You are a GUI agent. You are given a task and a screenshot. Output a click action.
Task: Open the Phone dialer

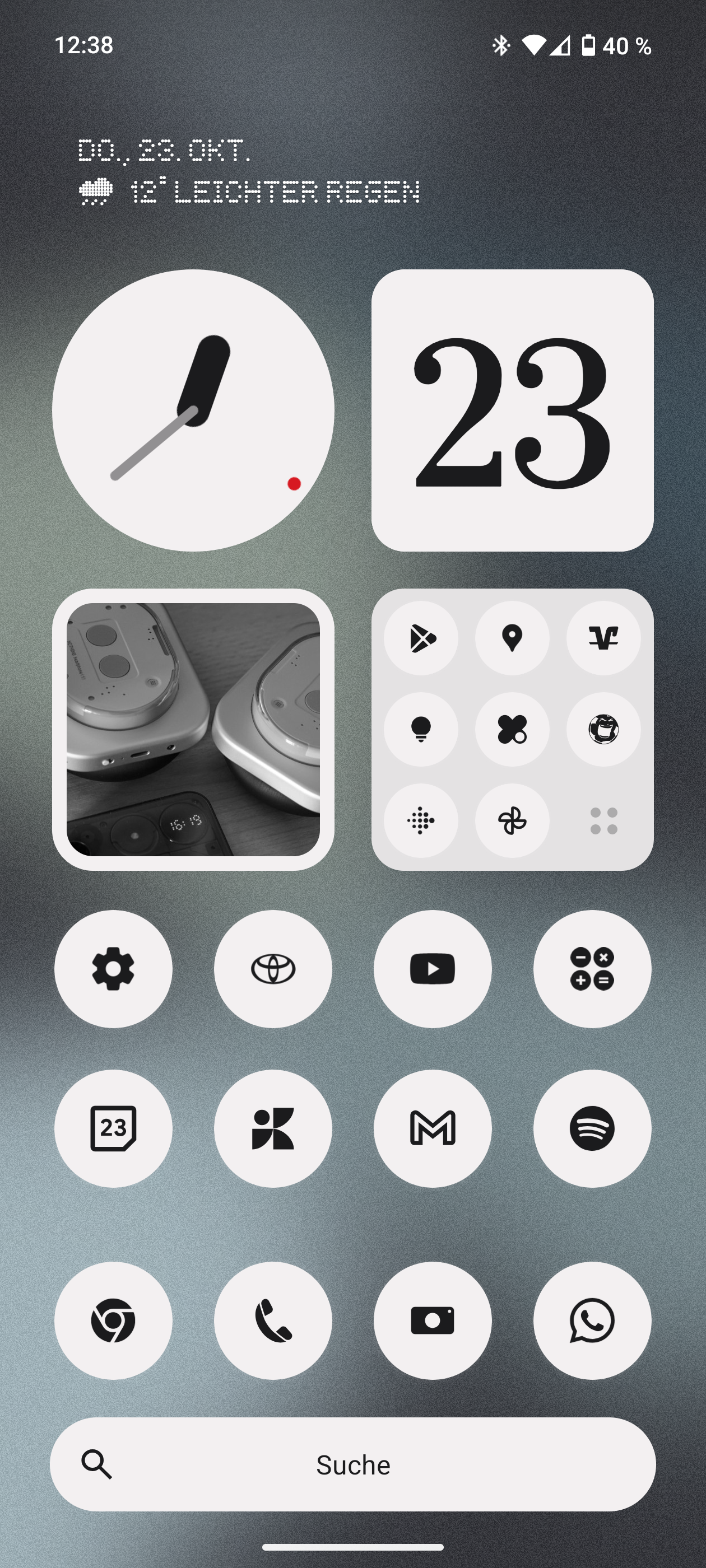273,1320
